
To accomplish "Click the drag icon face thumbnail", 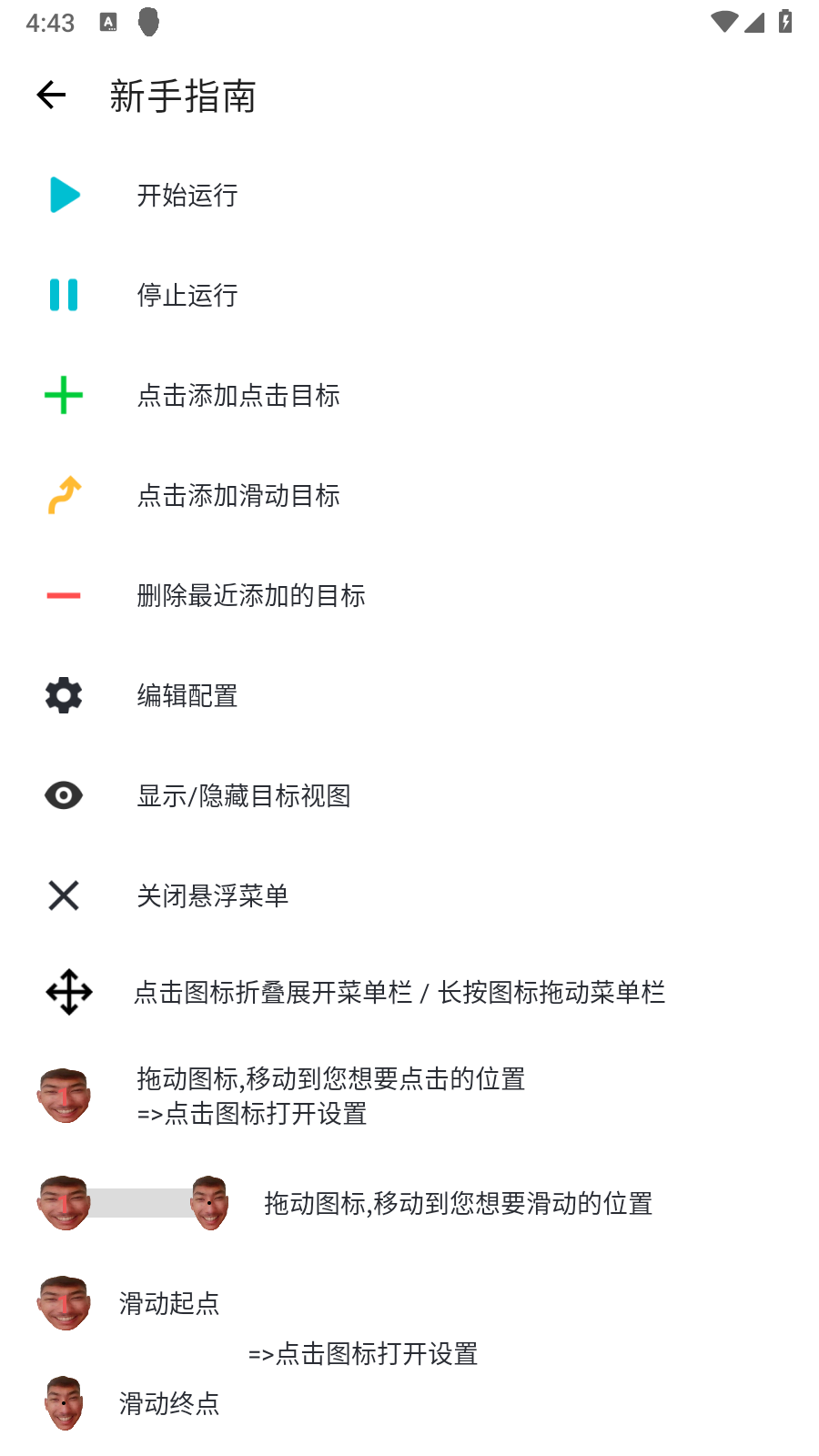I will click(63, 1095).
